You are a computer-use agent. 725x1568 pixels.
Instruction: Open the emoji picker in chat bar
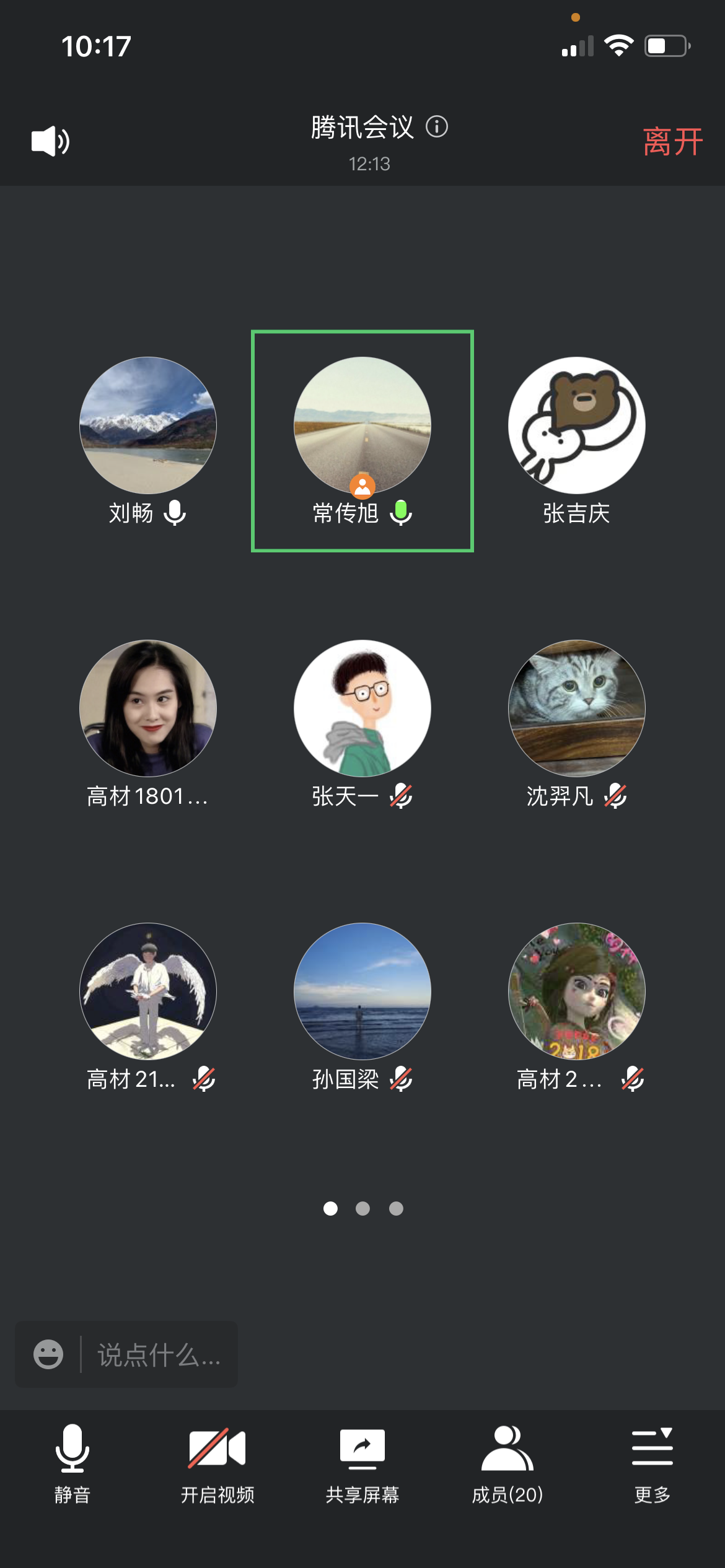pyautogui.click(x=48, y=1354)
